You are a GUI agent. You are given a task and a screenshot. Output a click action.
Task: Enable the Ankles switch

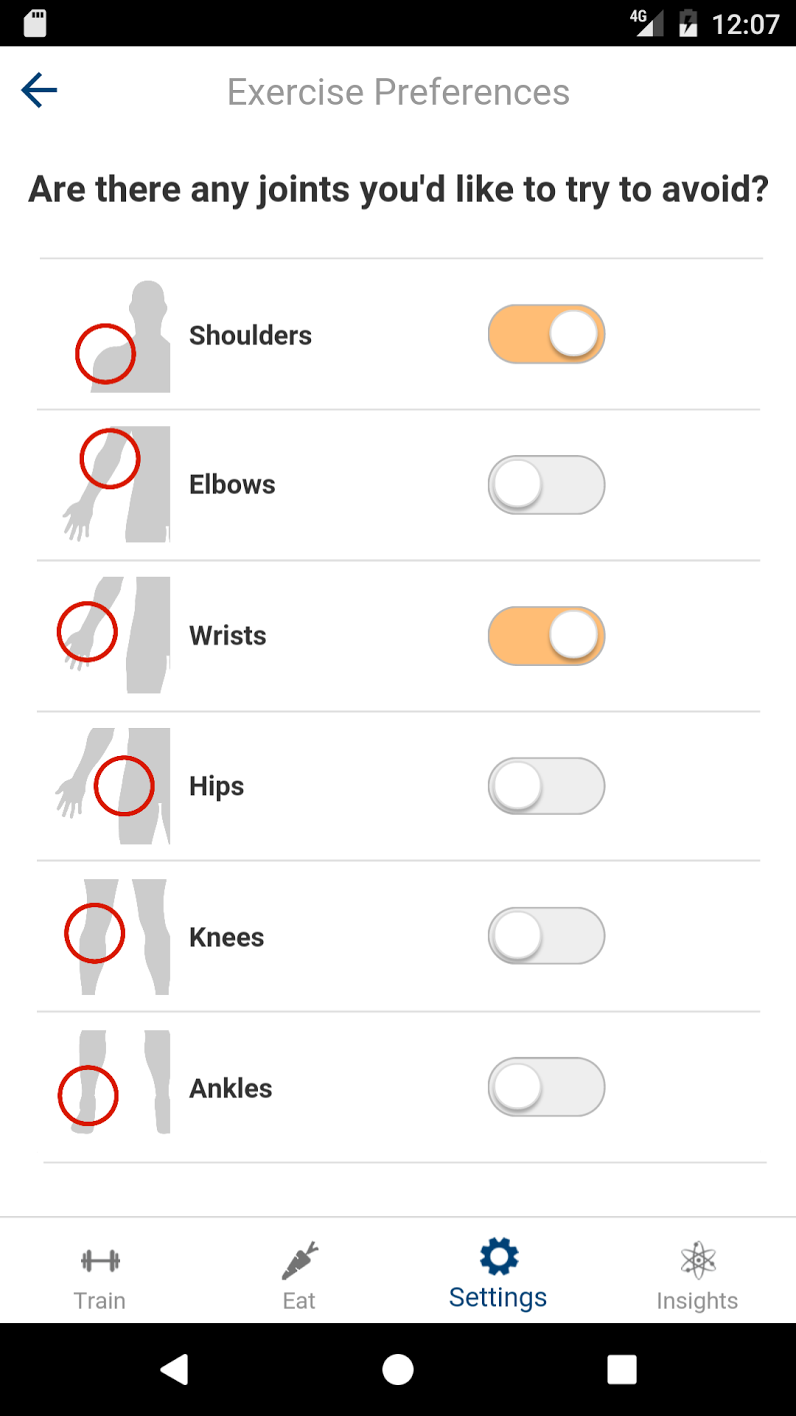(x=546, y=1087)
